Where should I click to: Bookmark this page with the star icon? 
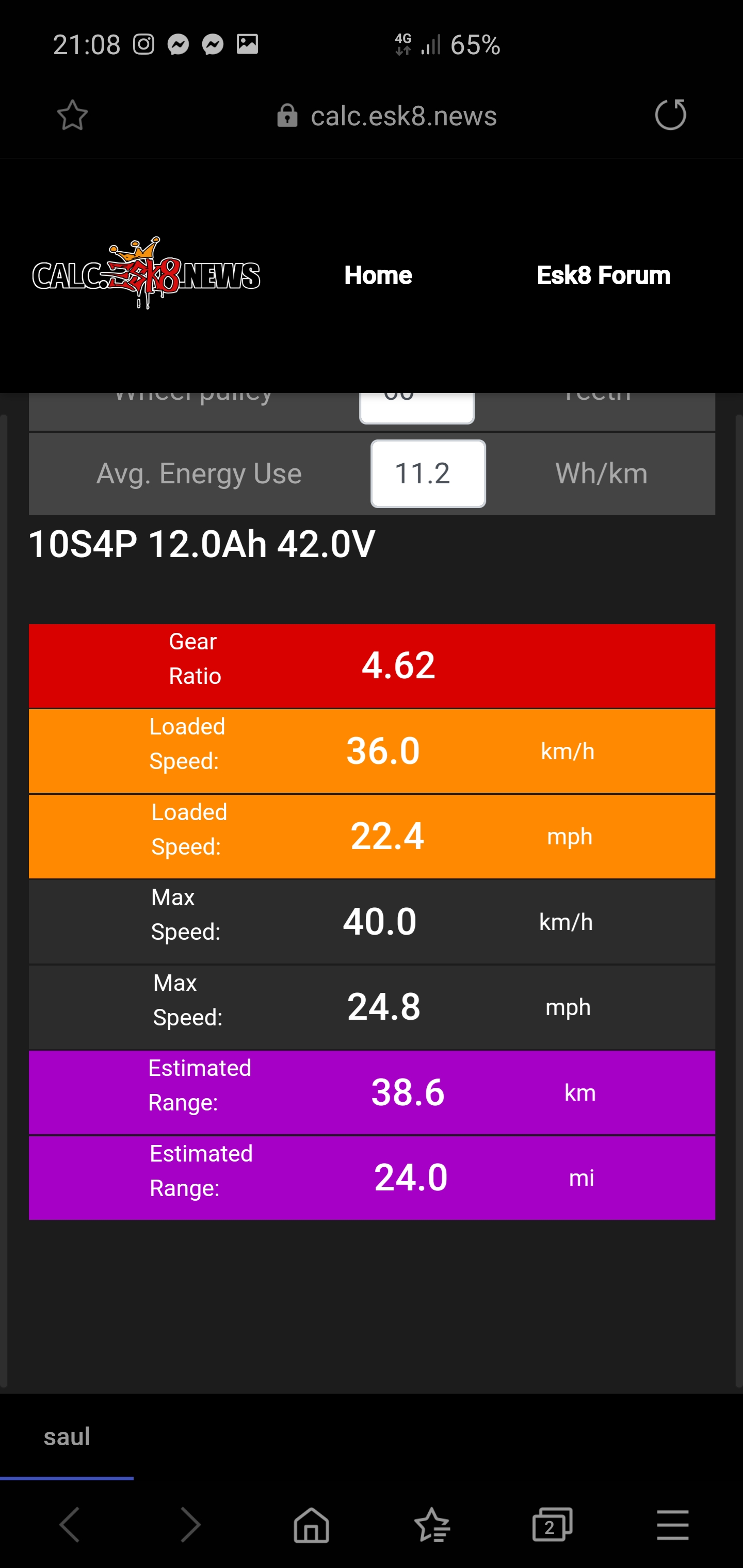pos(72,116)
